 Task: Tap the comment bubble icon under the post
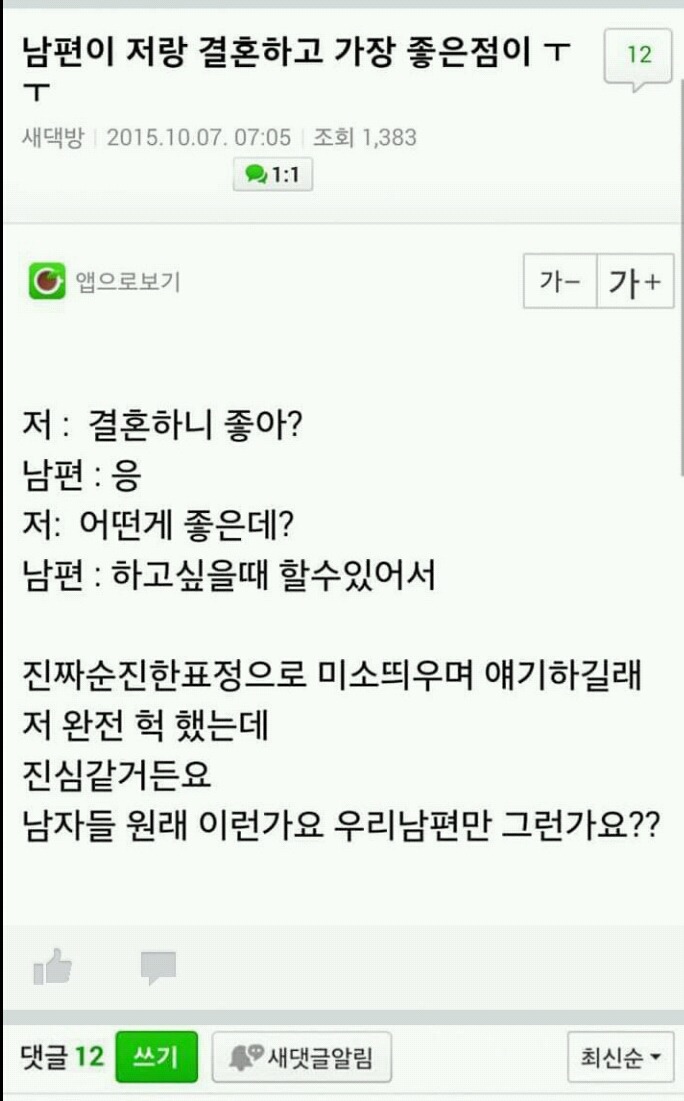point(158,966)
